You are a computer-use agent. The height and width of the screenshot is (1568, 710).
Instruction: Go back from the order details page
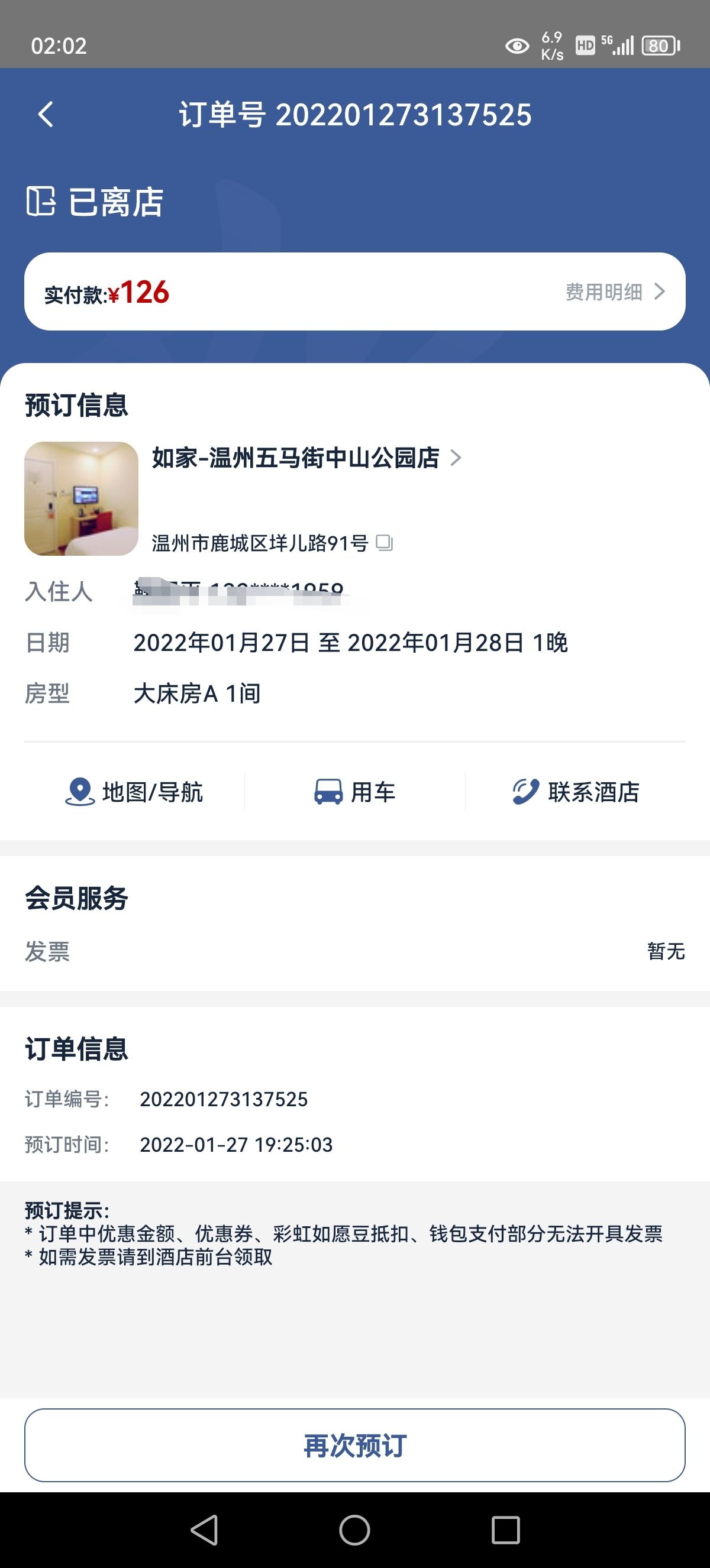pyautogui.click(x=46, y=115)
